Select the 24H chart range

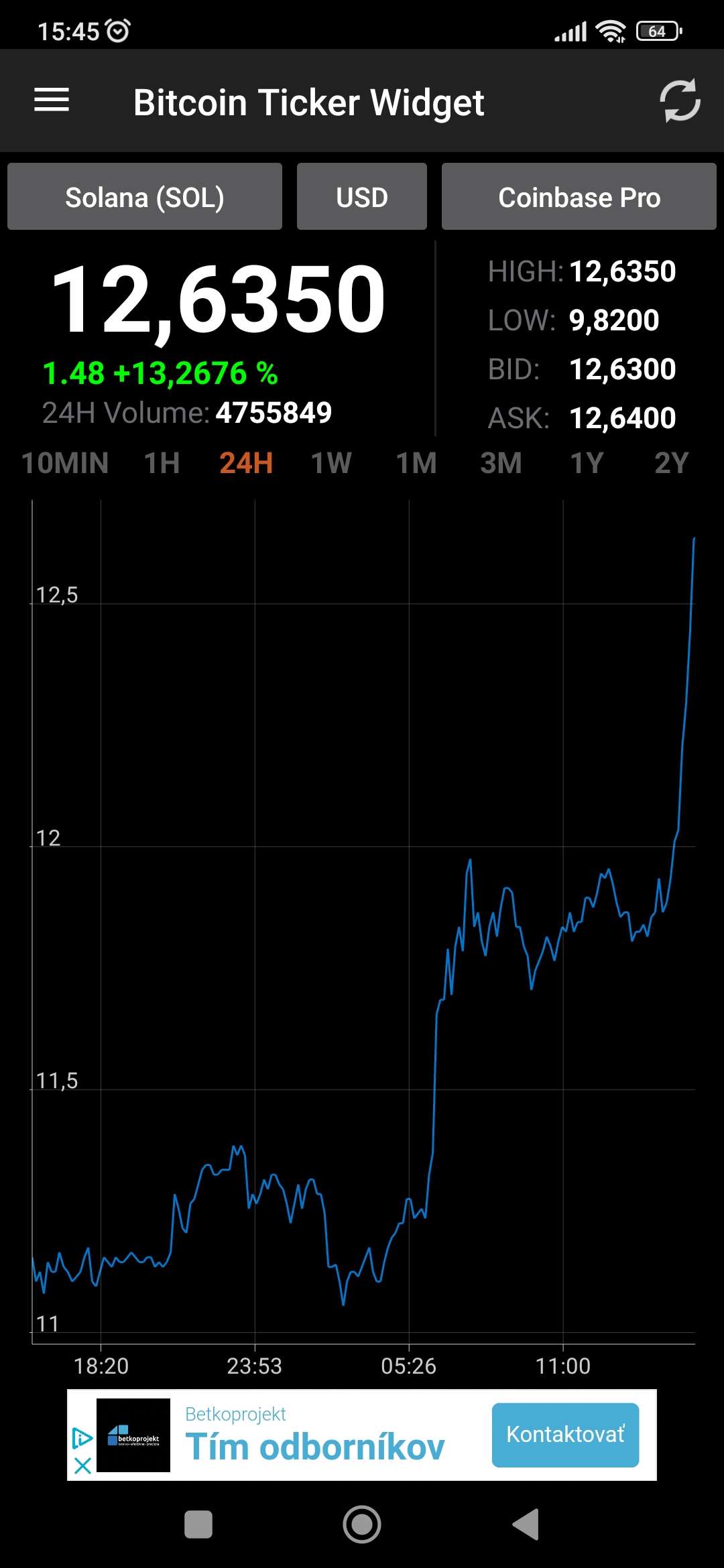(246, 463)
